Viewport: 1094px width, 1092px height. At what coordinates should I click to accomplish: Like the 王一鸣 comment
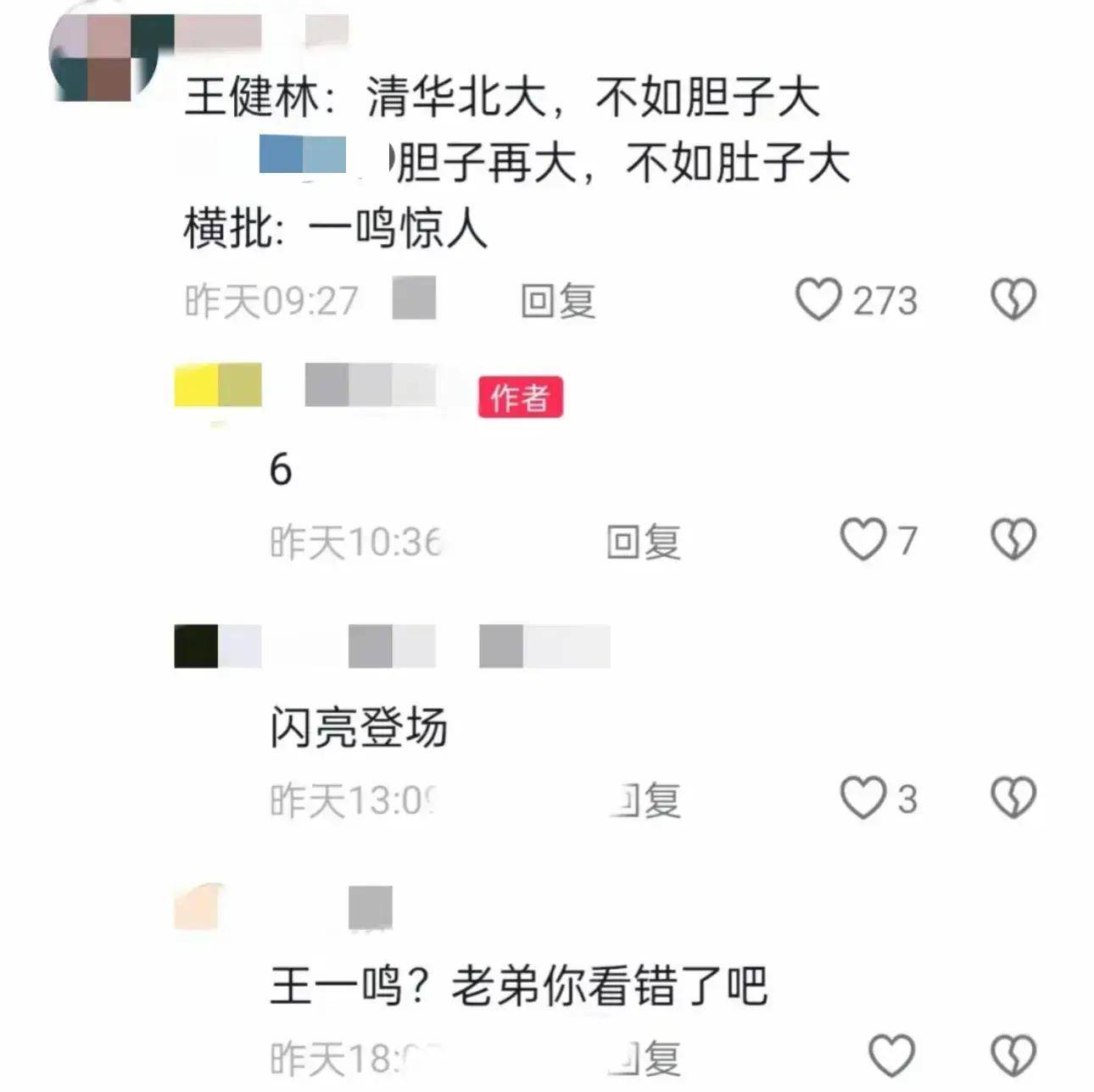891,1056
